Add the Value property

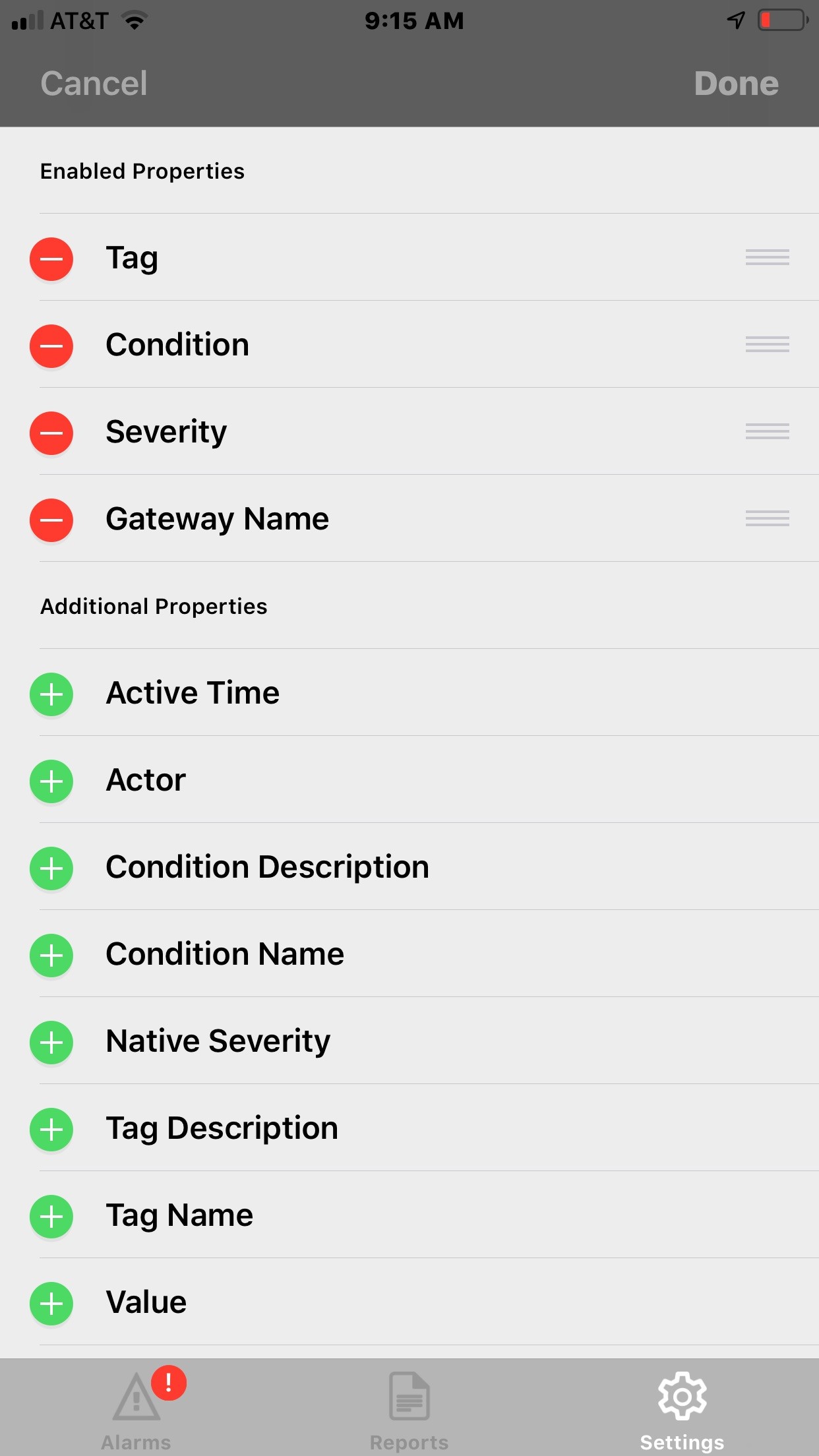pyautogui.click(x=51, y=1303)
